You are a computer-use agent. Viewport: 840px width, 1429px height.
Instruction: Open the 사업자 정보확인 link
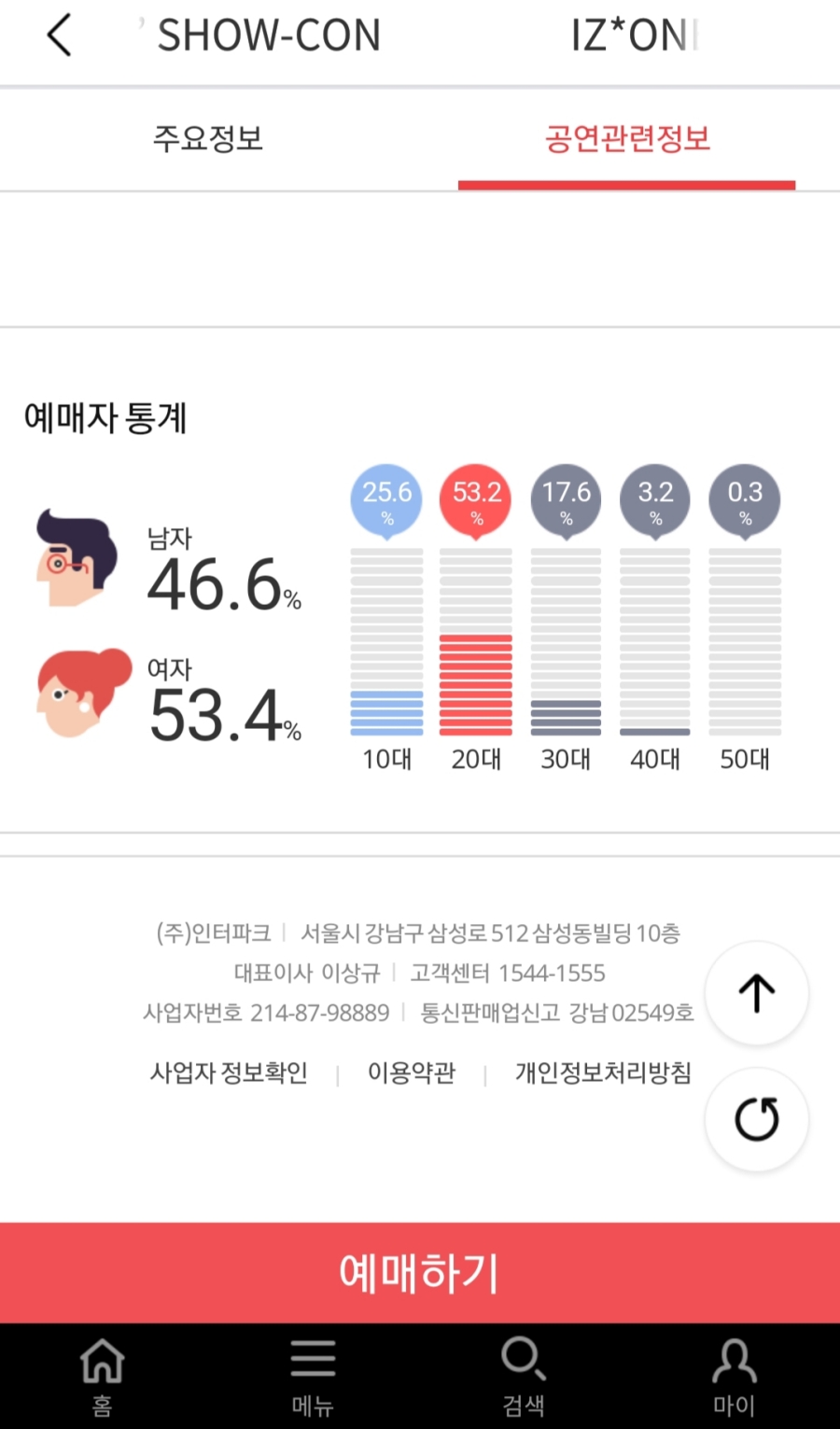coord(229,1073)
